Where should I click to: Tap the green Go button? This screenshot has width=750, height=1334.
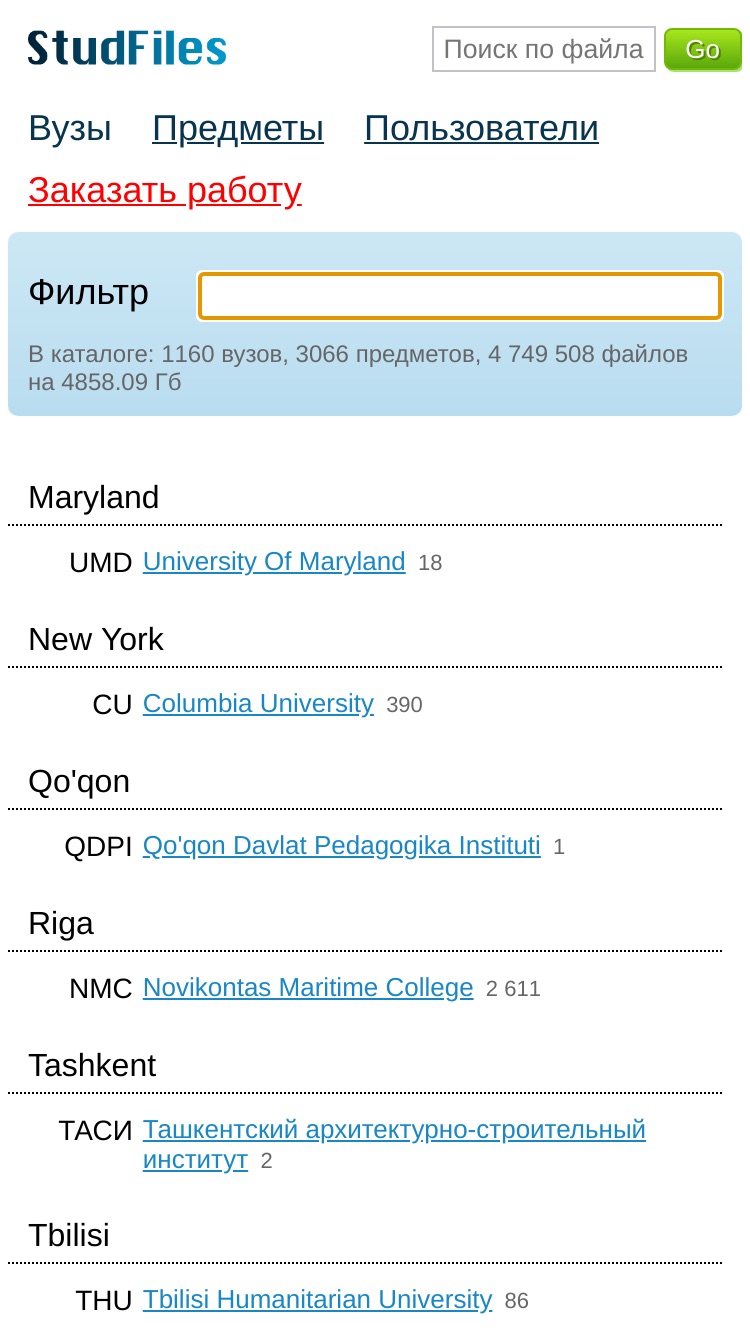pos(703,49)
